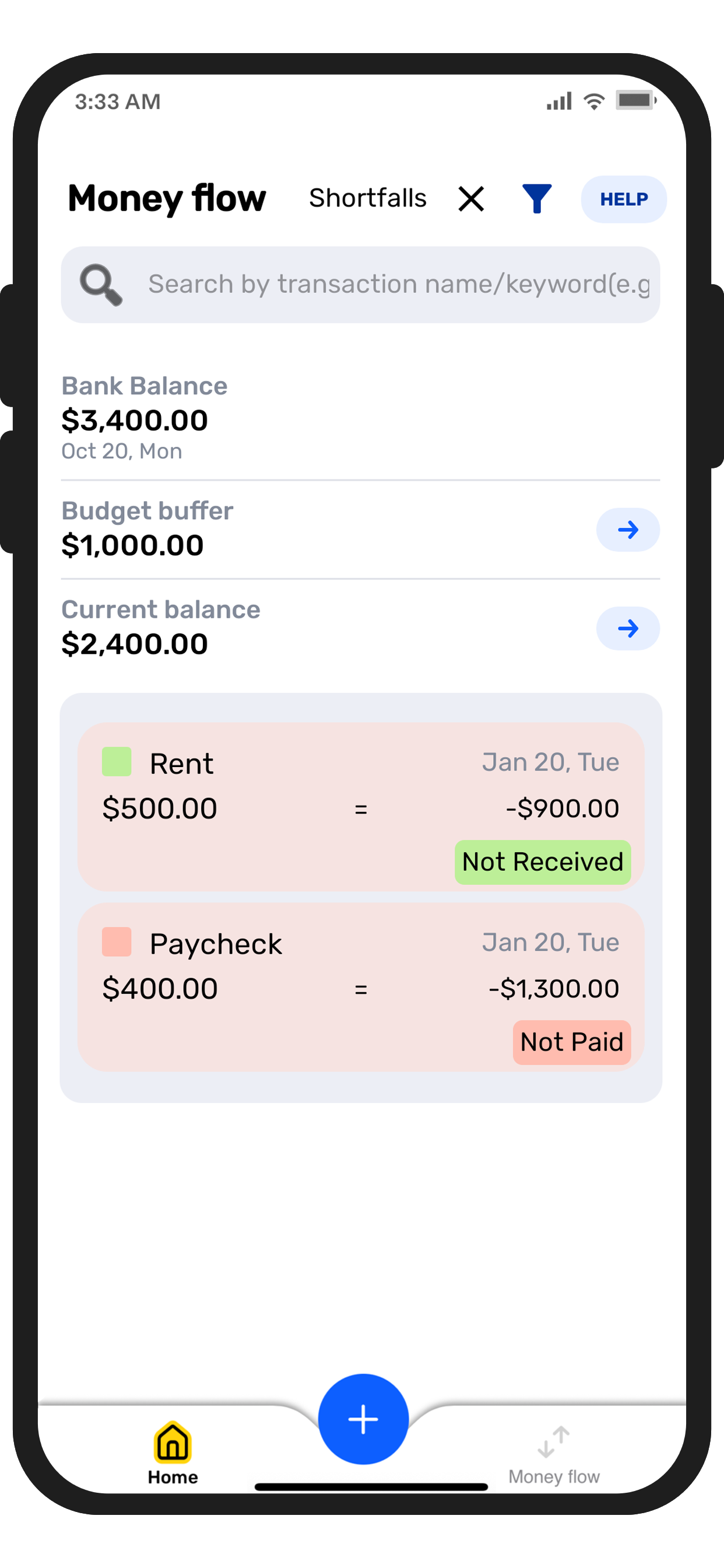Open the filter funnel icon
Viewport: 724px width, 1568px height.
(537, 199)
